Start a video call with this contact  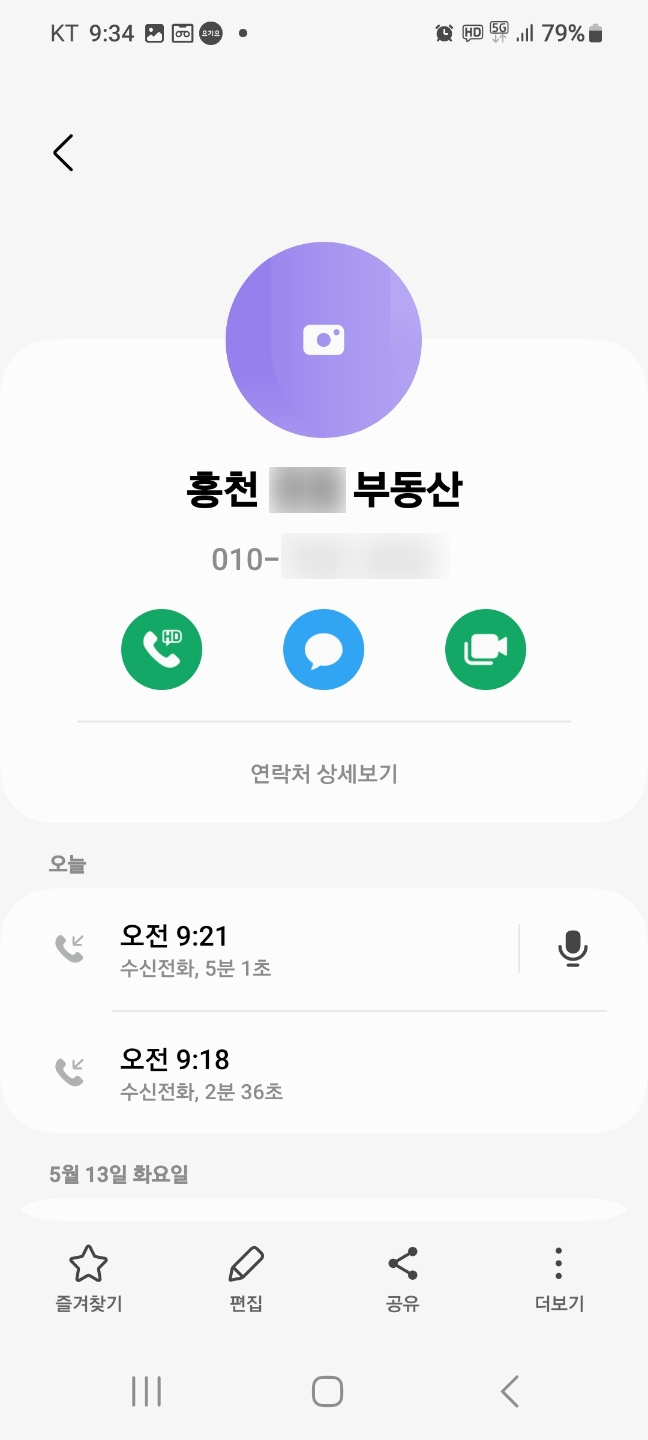click(x=485, y=650)
